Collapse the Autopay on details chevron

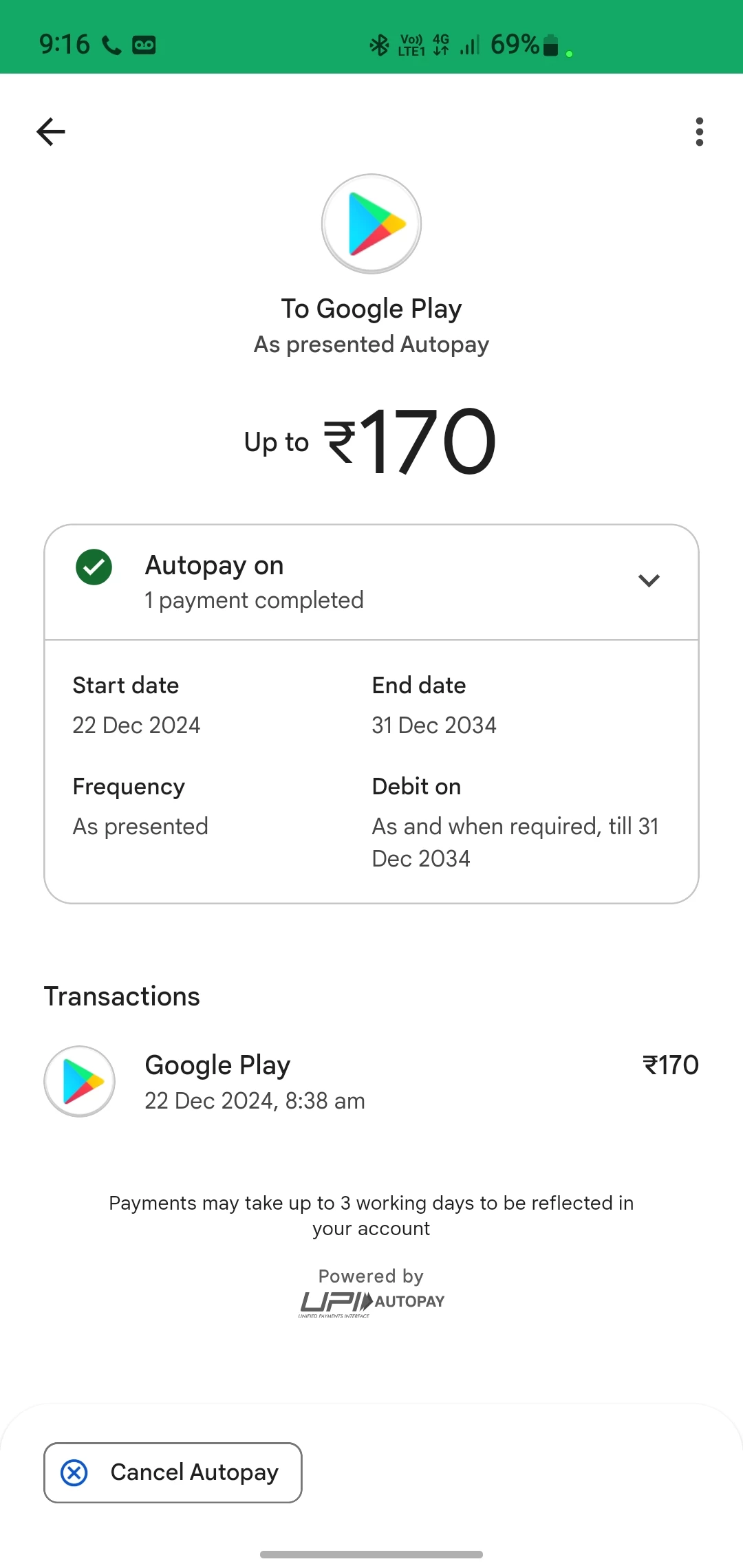[649, 581]
